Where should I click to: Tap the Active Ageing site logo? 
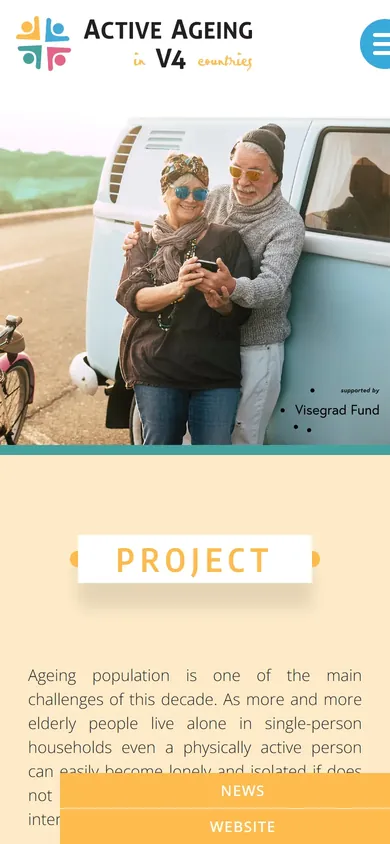tap(134, 44)
